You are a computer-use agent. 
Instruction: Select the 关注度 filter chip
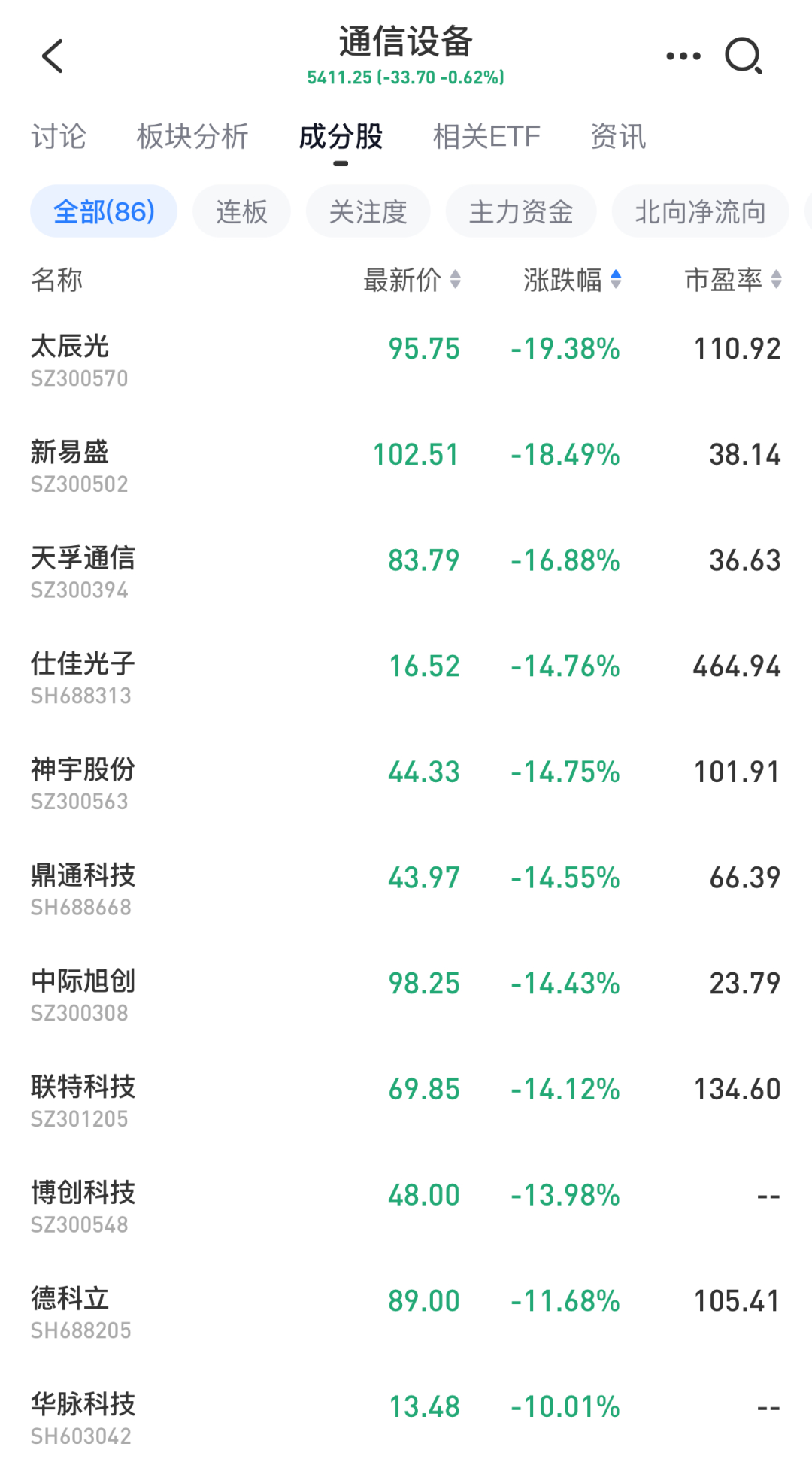(x=368, y=211)
